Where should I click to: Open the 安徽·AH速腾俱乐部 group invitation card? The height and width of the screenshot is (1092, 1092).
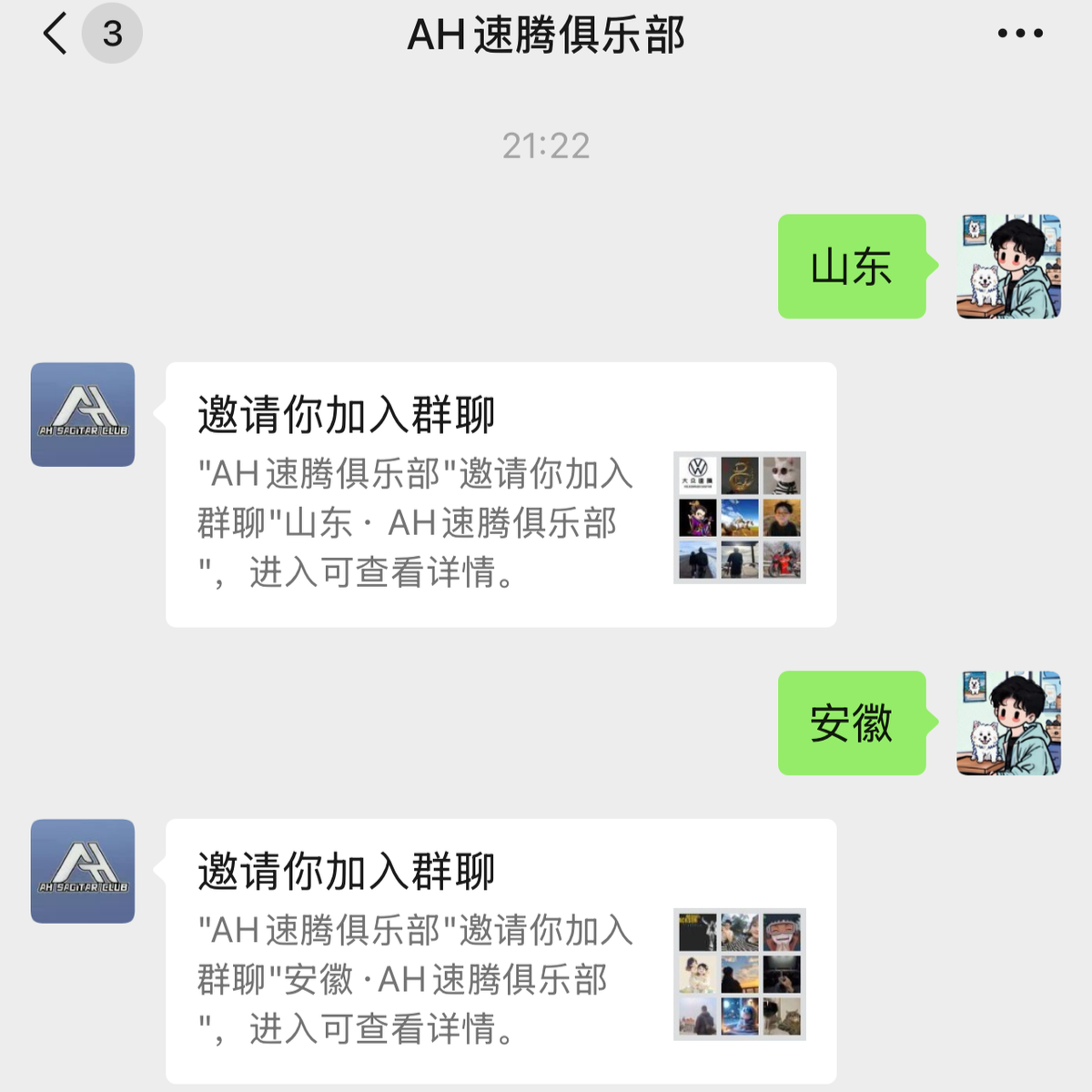coord(500,951)
